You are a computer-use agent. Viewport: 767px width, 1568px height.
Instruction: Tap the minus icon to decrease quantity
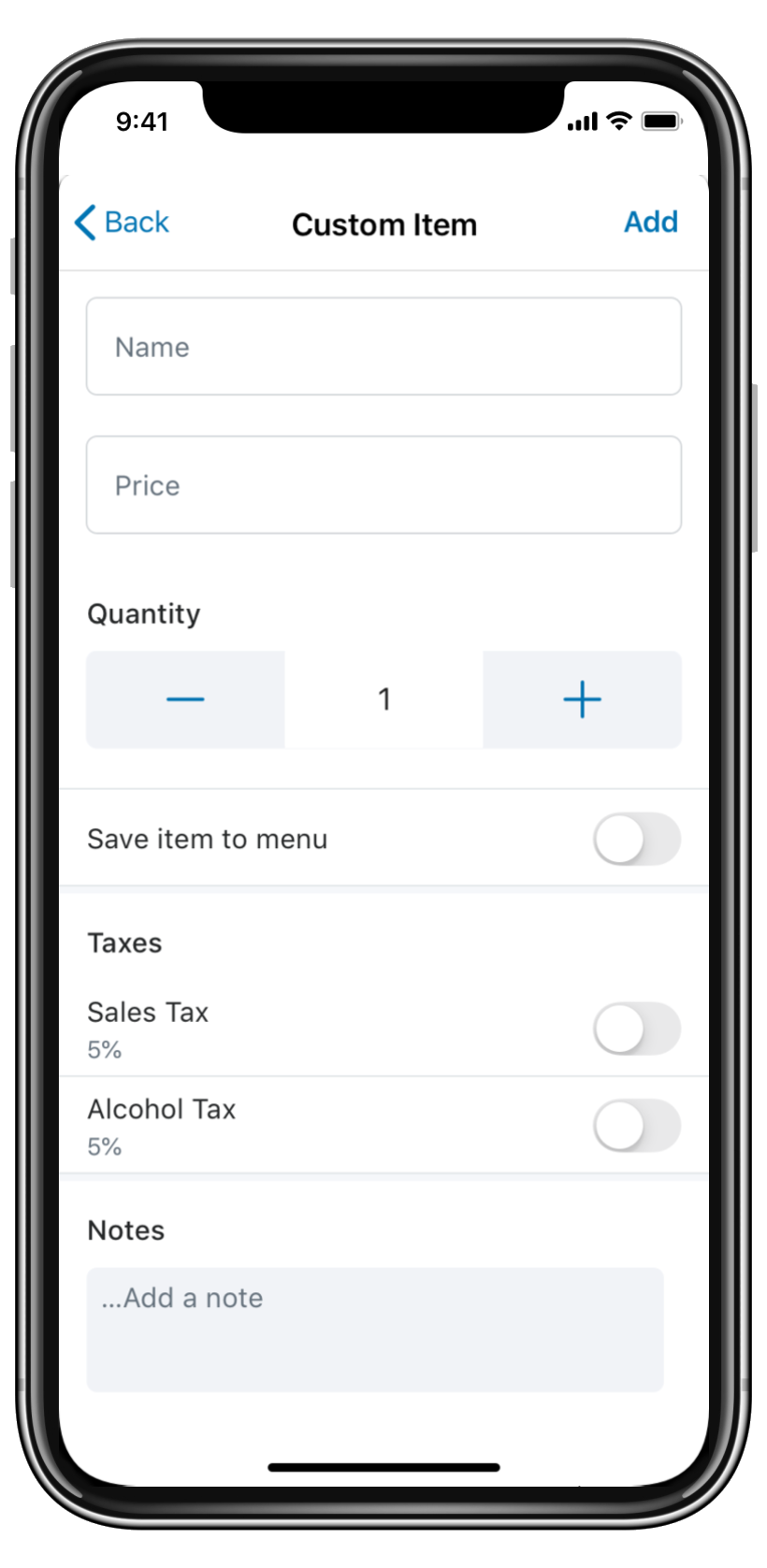point(184,699)
